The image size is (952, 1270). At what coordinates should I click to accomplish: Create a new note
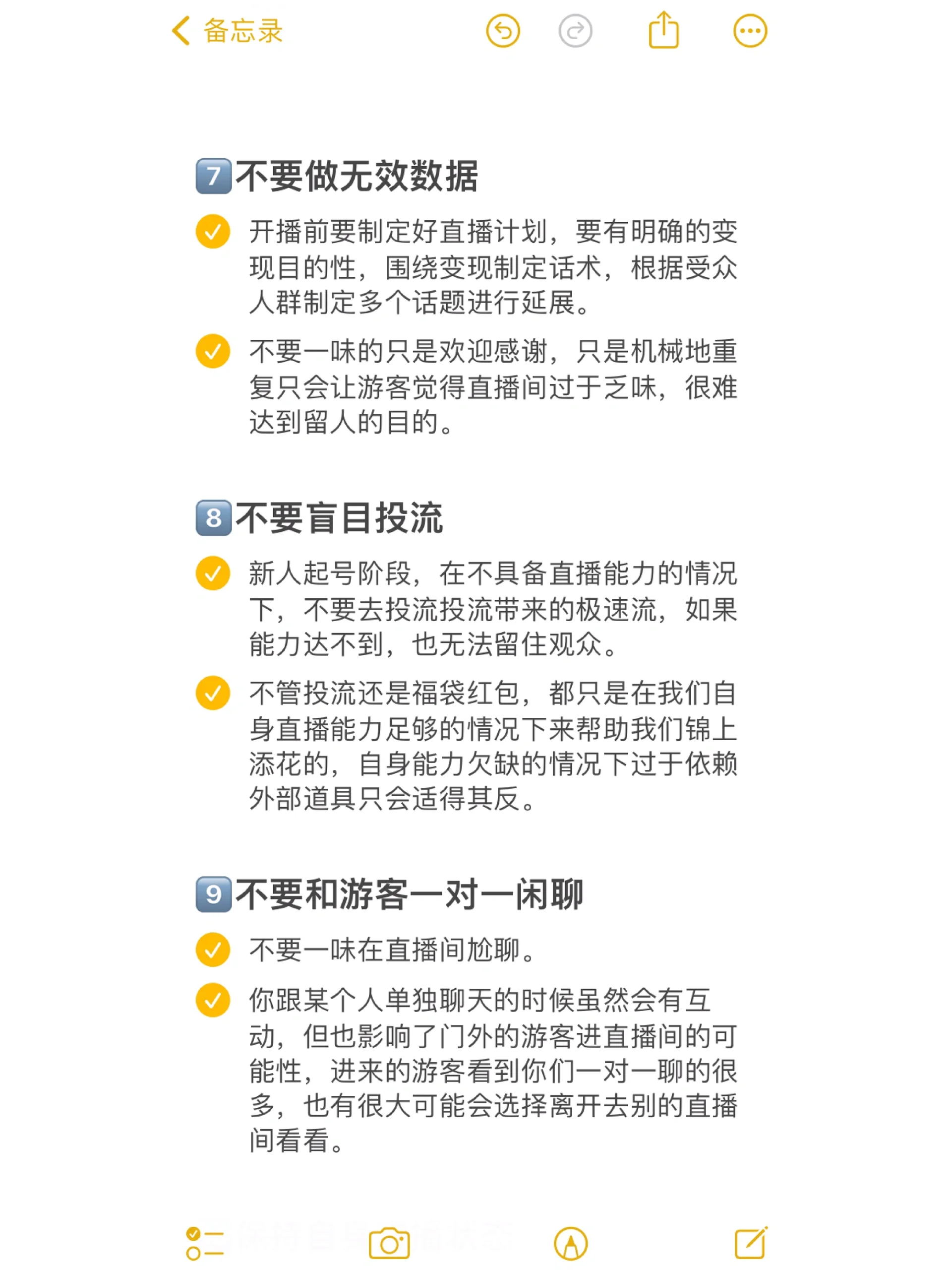[751, 1244]
